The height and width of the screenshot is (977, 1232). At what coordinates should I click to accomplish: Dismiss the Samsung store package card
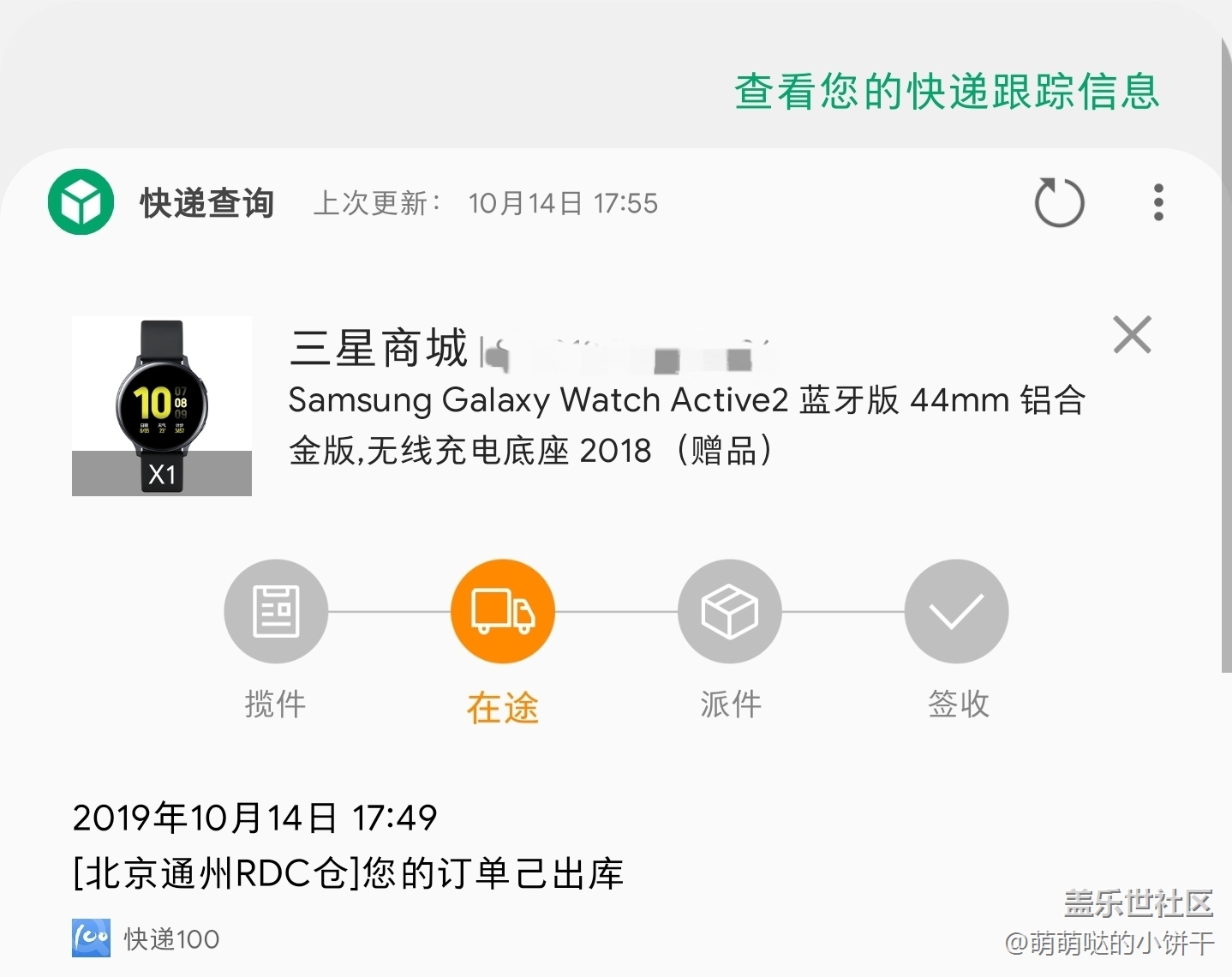pos(1132,334)
